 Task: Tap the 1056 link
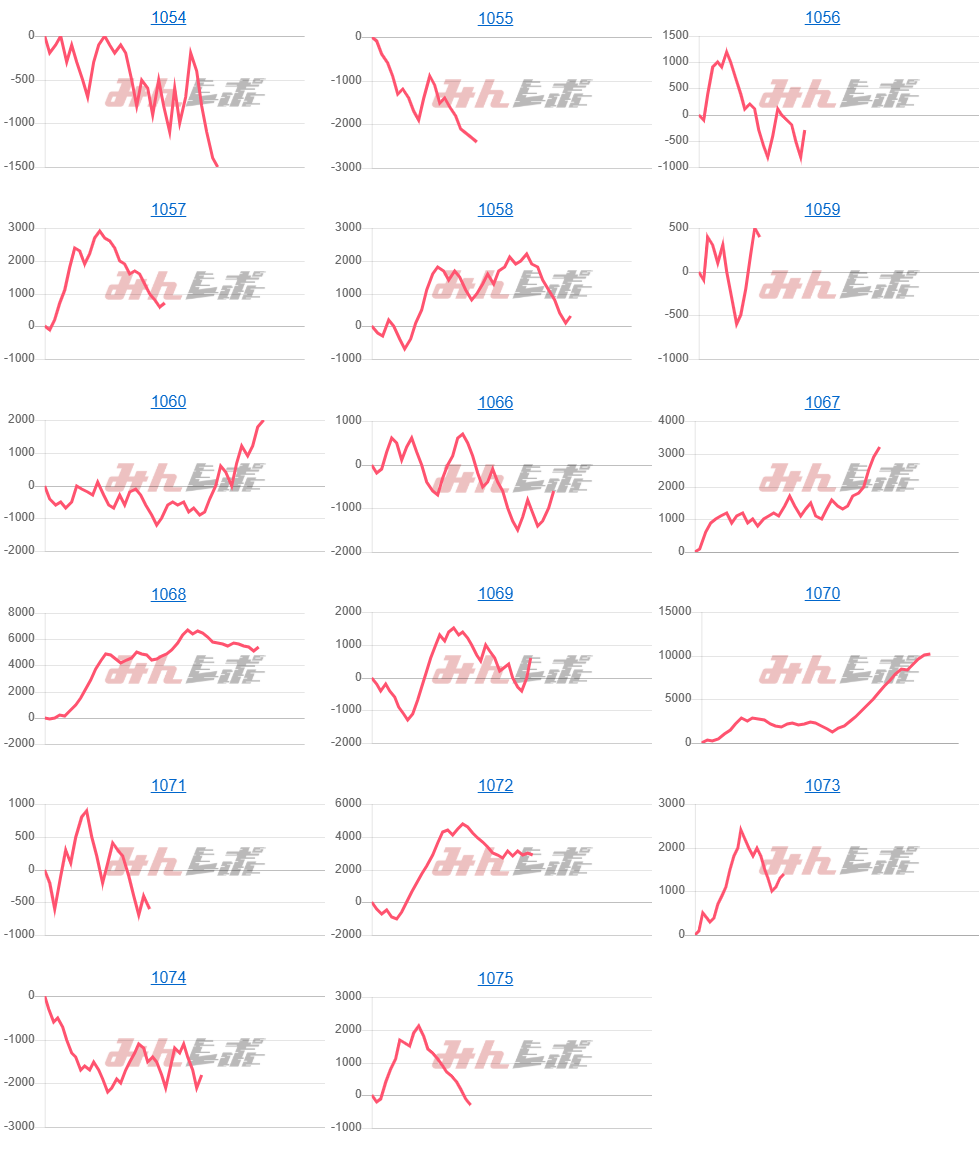click(822, 18)
